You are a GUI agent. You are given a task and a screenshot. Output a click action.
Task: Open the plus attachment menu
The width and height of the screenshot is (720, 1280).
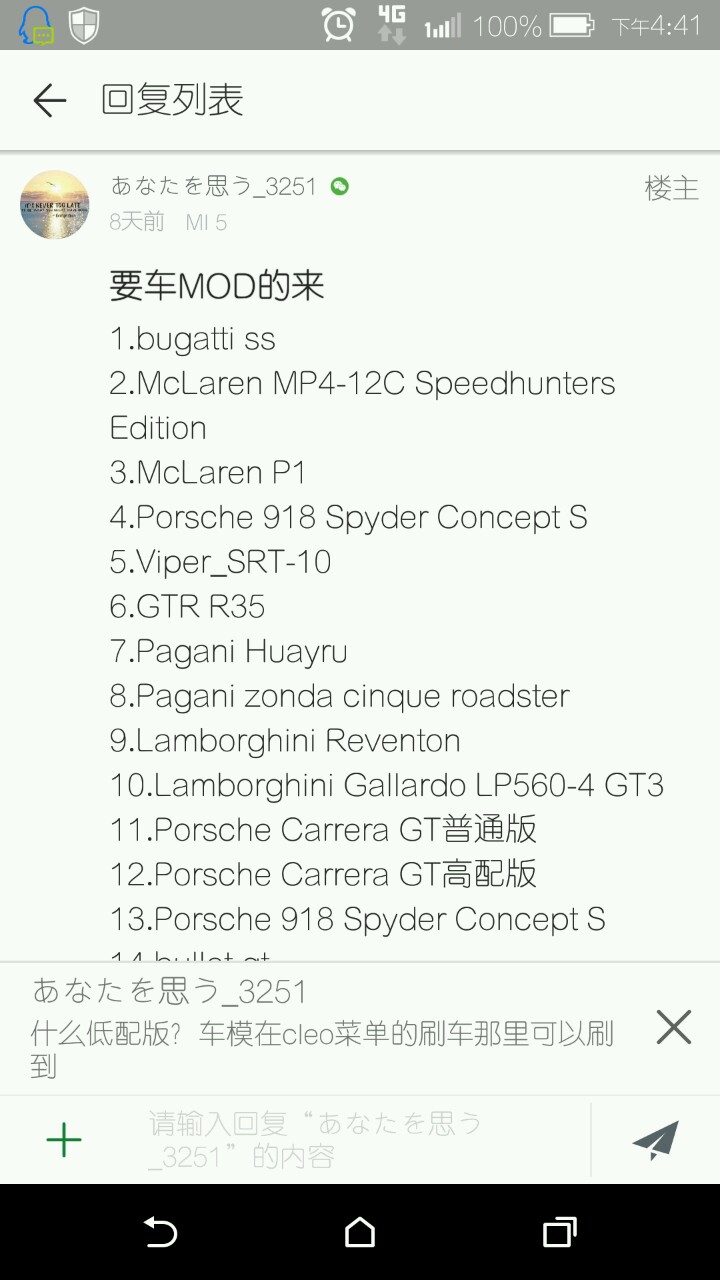(64, 1140)
